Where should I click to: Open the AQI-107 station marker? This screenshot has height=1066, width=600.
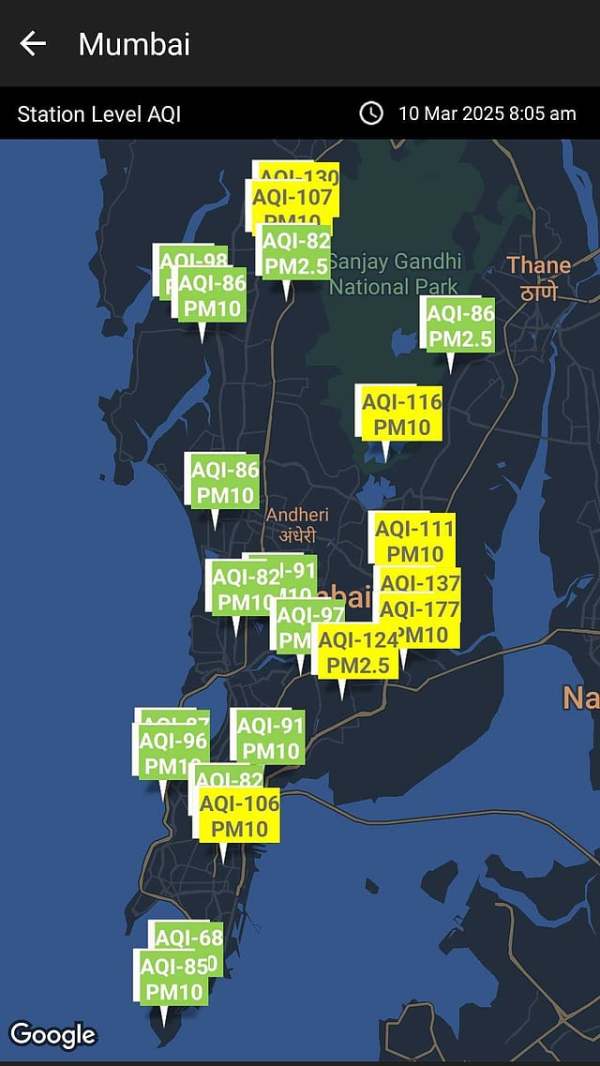tap(291, 198)
